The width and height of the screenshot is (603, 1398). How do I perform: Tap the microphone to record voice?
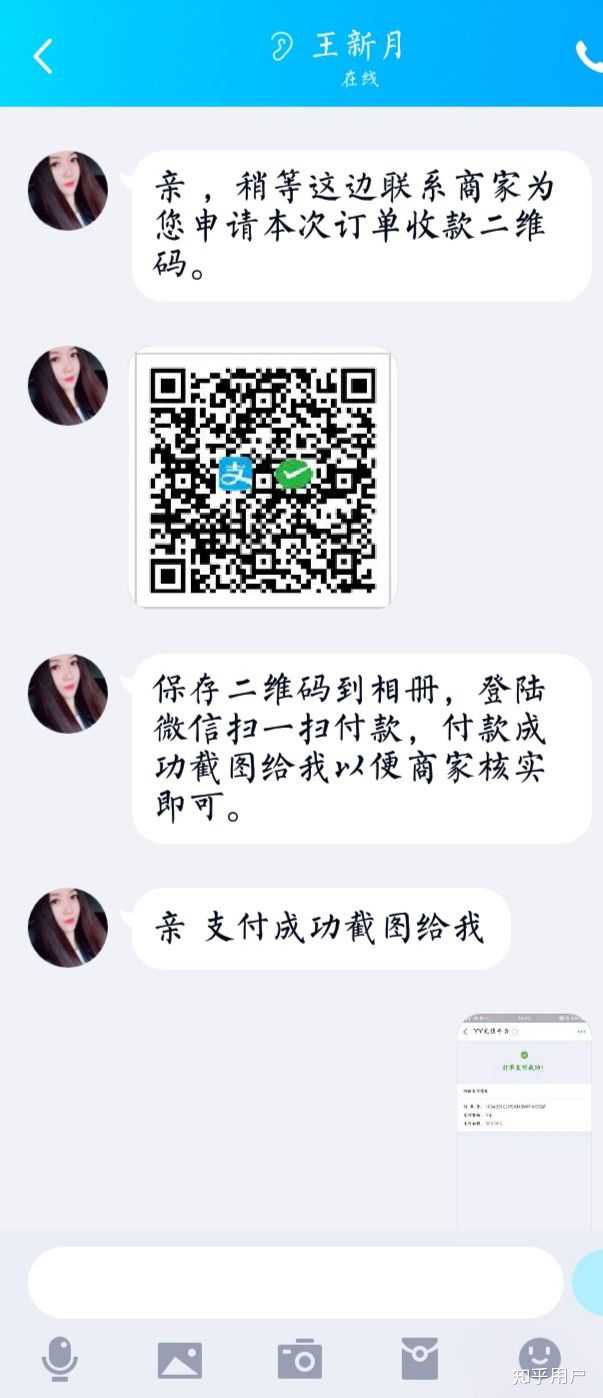point(60,1360)
